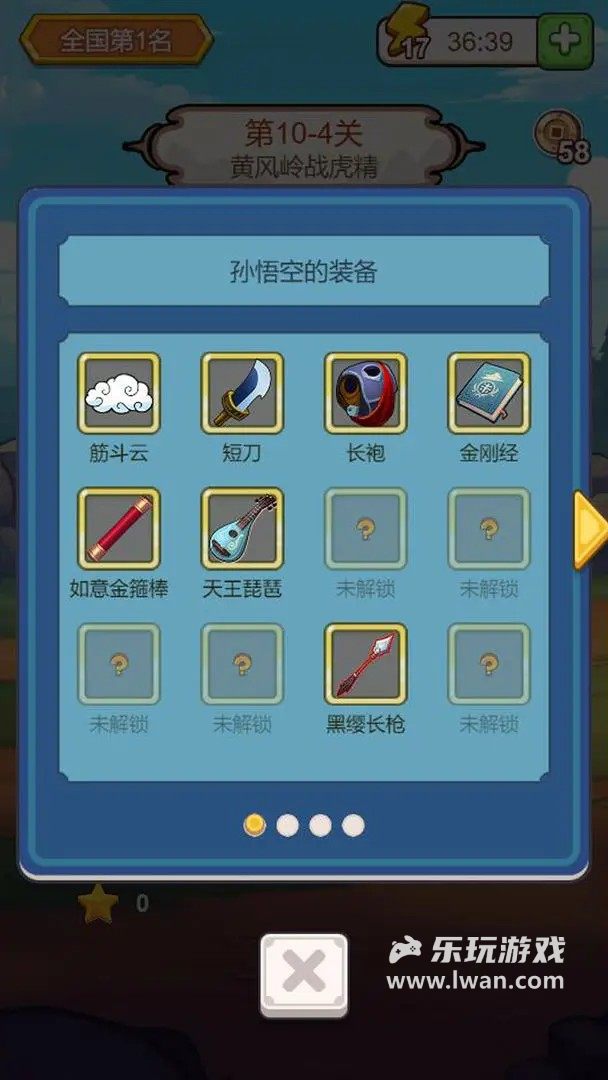Open the 全国第1名 ranking banner
This screenshot has height=1080, width=608.
[x=116, y=40]
